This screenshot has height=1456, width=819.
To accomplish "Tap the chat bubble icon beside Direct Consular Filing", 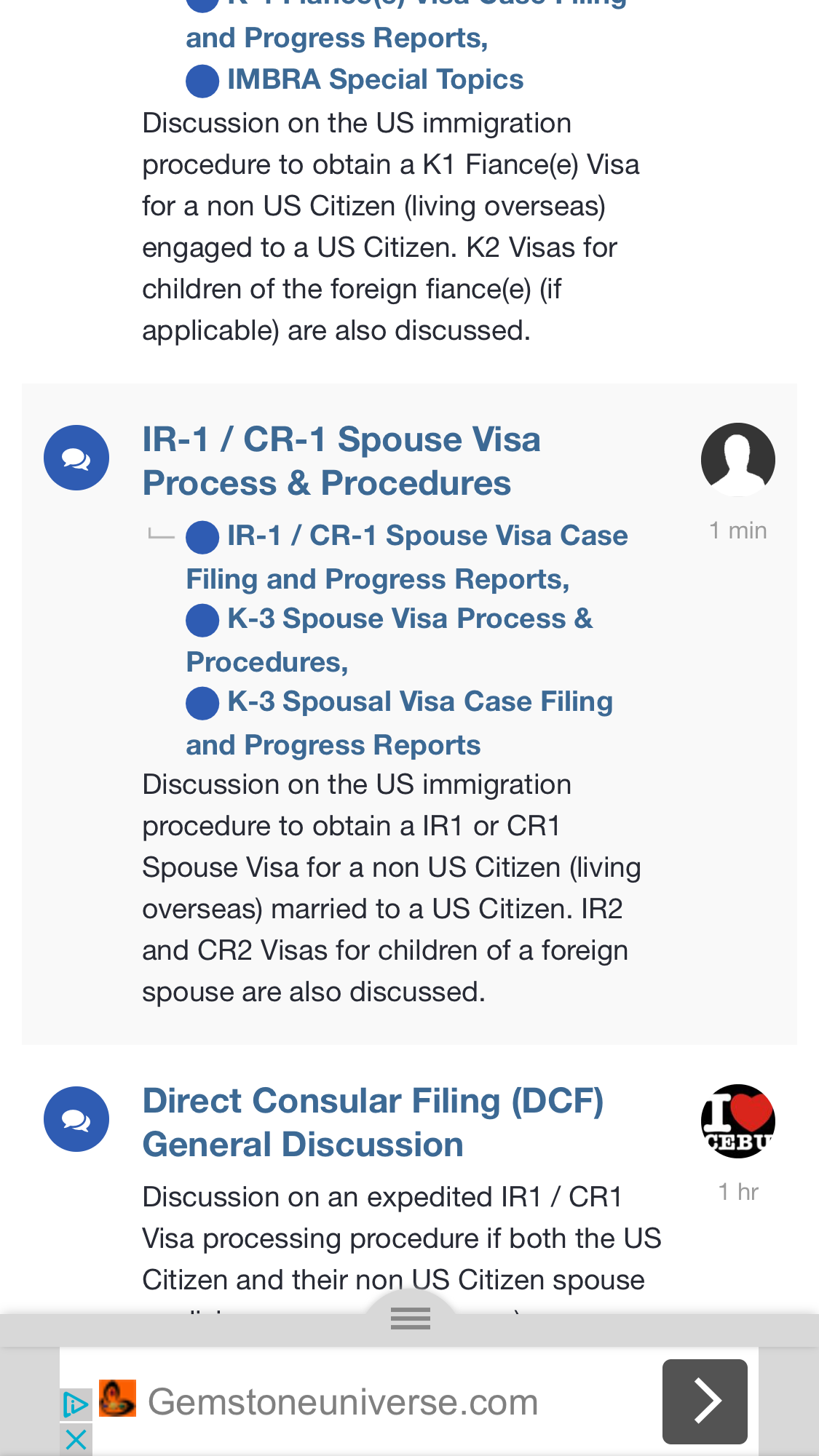I will 76,1119.
